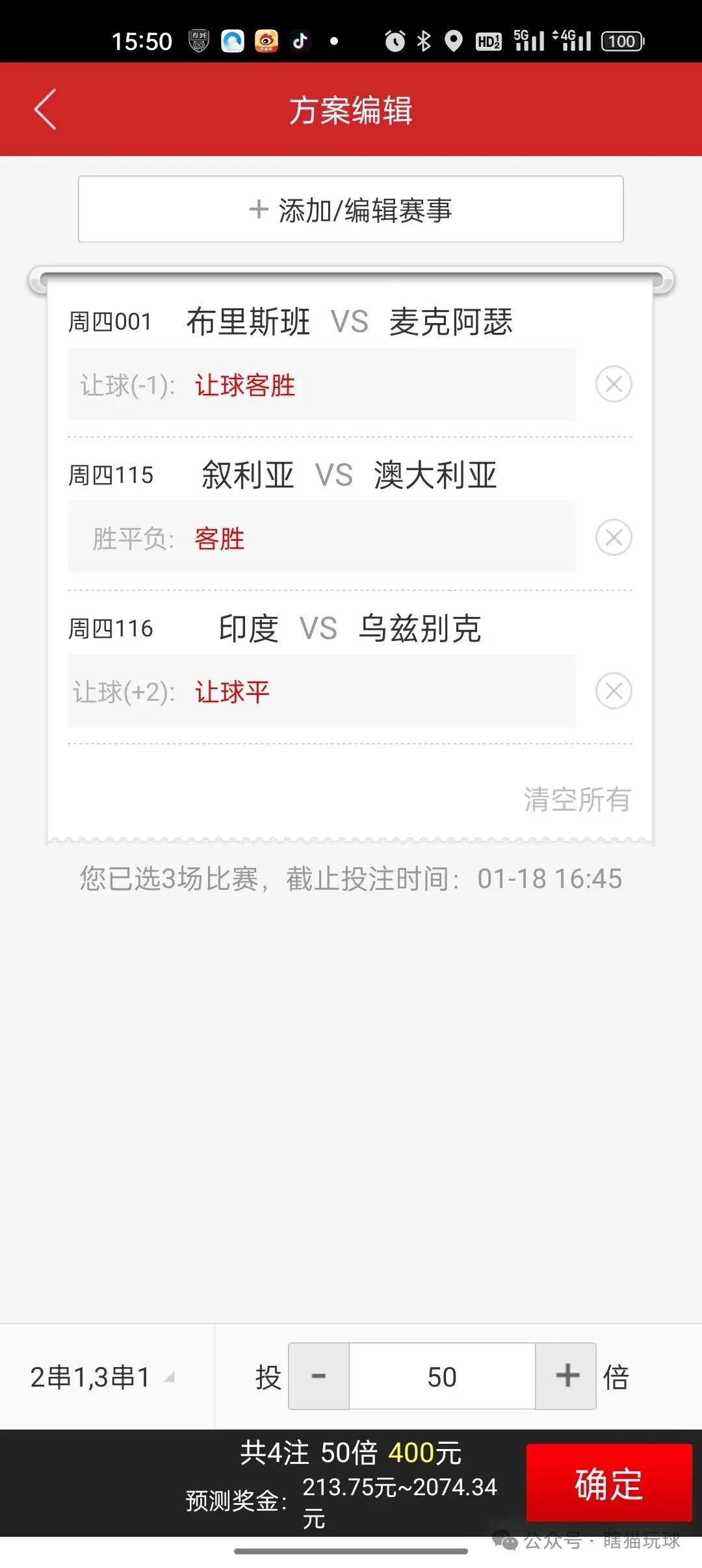Increase the bet multiplier with plus

tap(566, 1376)
